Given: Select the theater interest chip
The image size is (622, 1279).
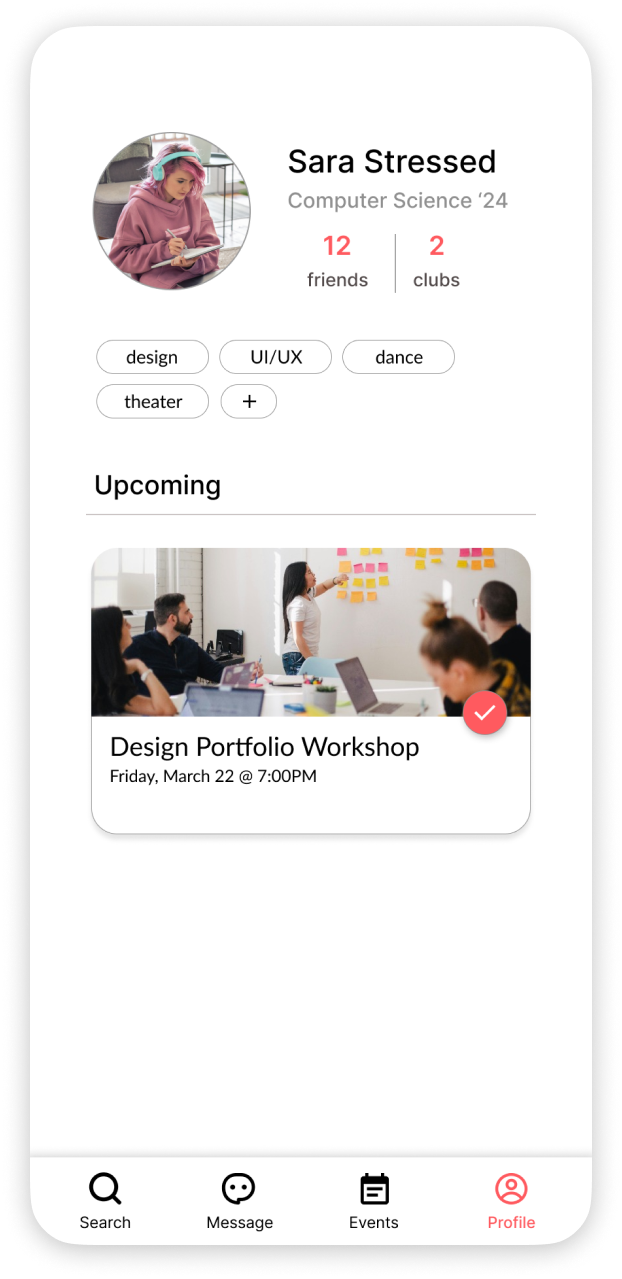Looking at the screenshot, I should tap(152, 402).
